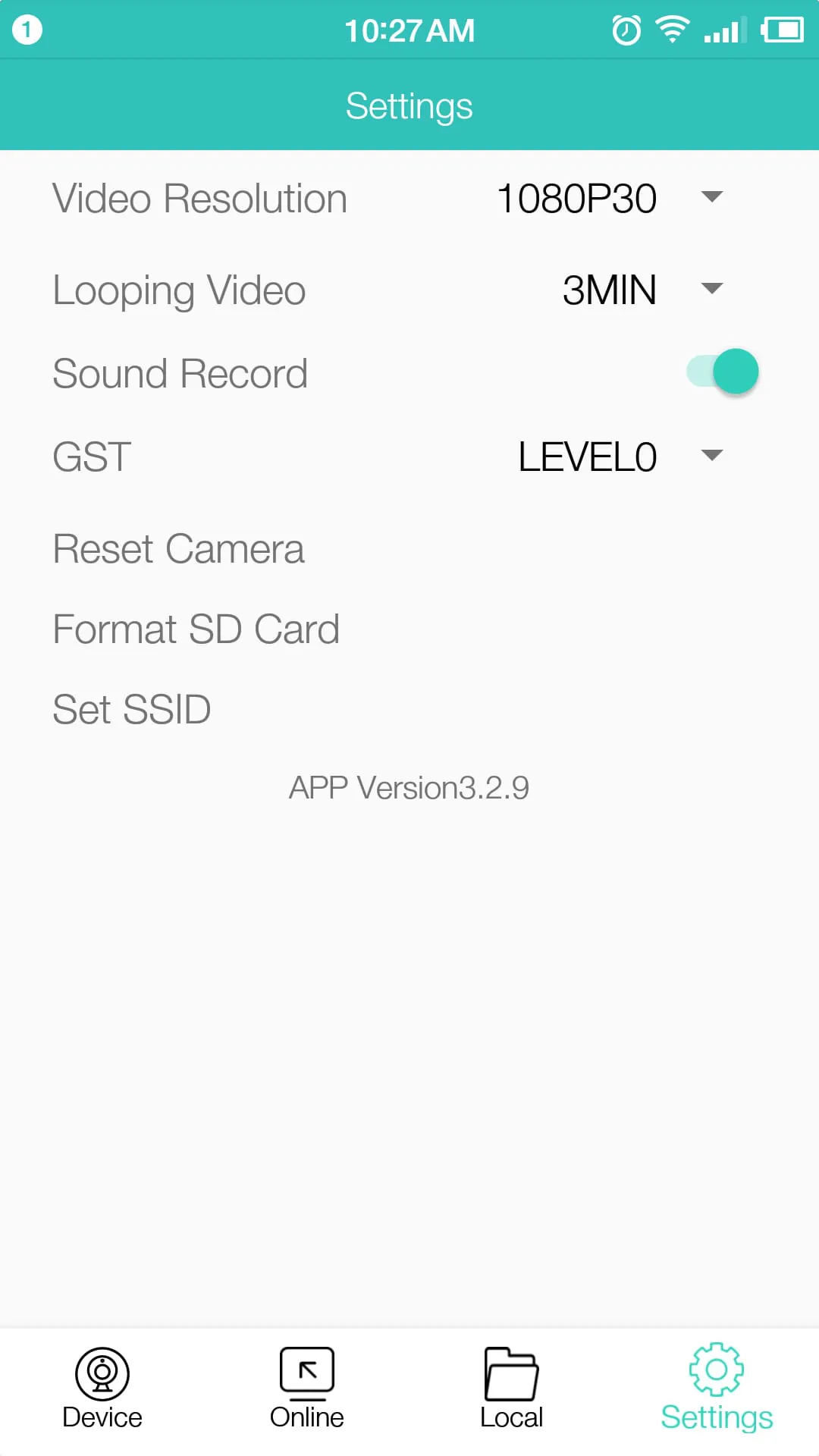Tap the alarm clock status icon

[x=625, y=29]
